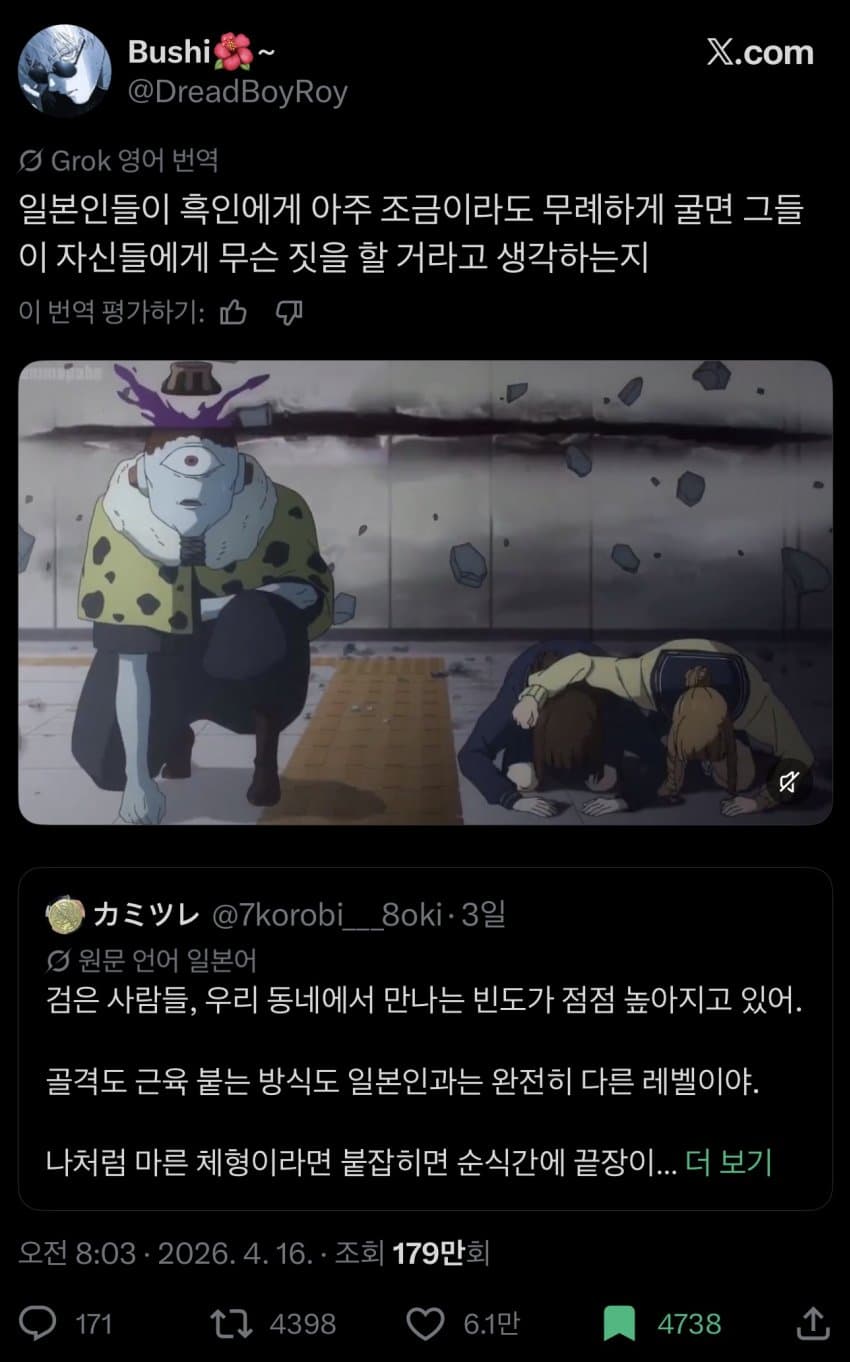Rate the Grok translation with thumbs up
Image resolution: width=850 pixels, height=1362 pixels.
pyautogui.click(x=233, y=313)
